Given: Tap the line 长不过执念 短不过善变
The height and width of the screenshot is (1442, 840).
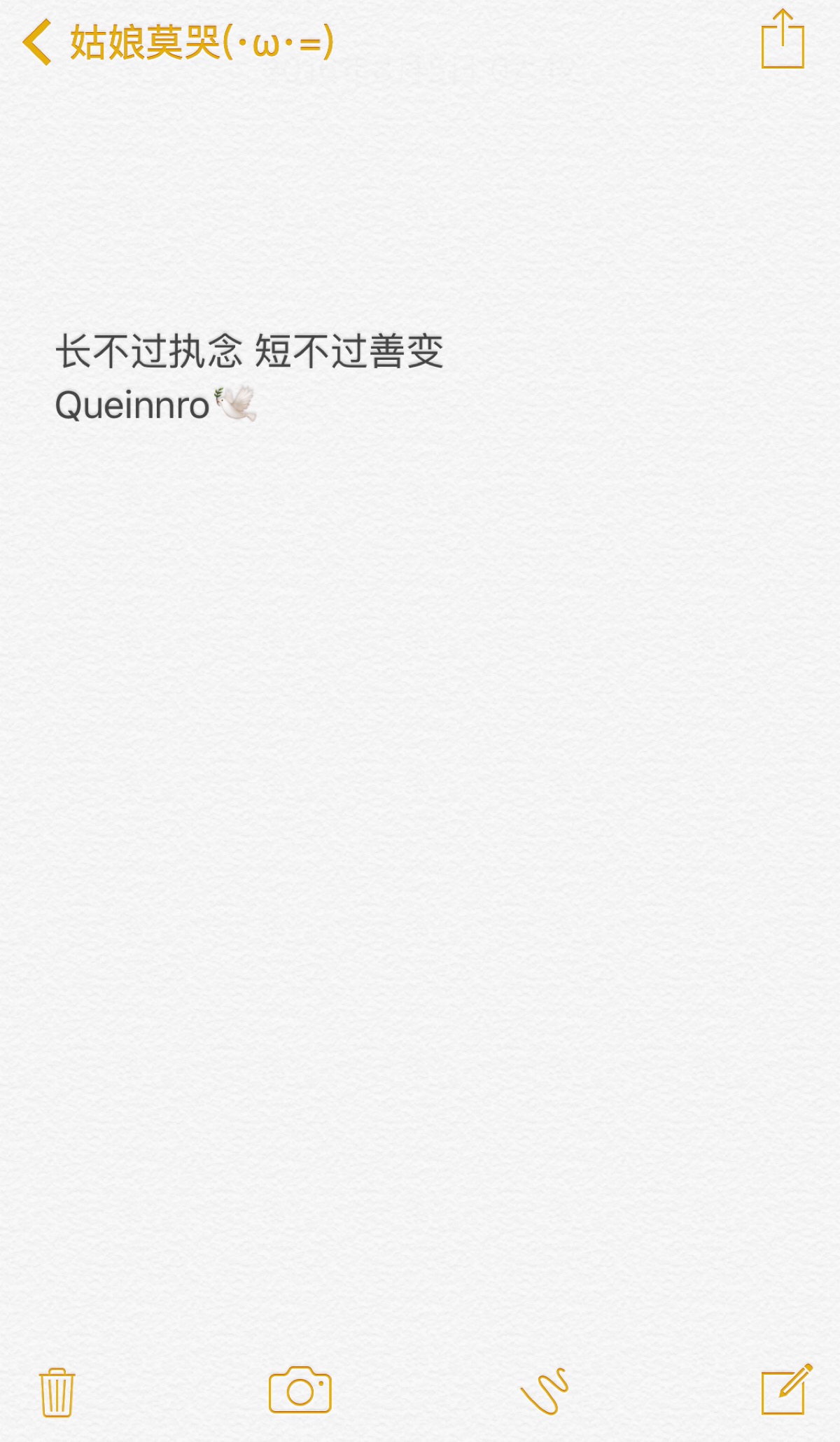Looking at the screenshot, I should (252, 350).
